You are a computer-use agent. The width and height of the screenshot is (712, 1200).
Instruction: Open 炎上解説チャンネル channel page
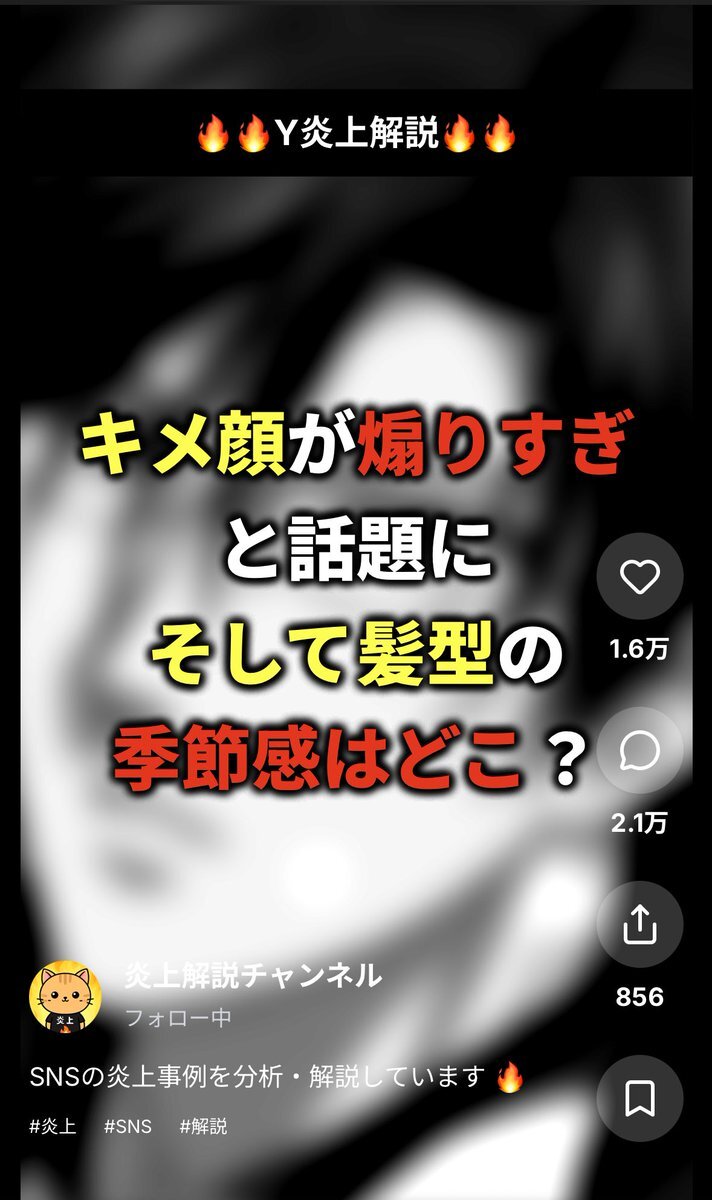(252, 975)
